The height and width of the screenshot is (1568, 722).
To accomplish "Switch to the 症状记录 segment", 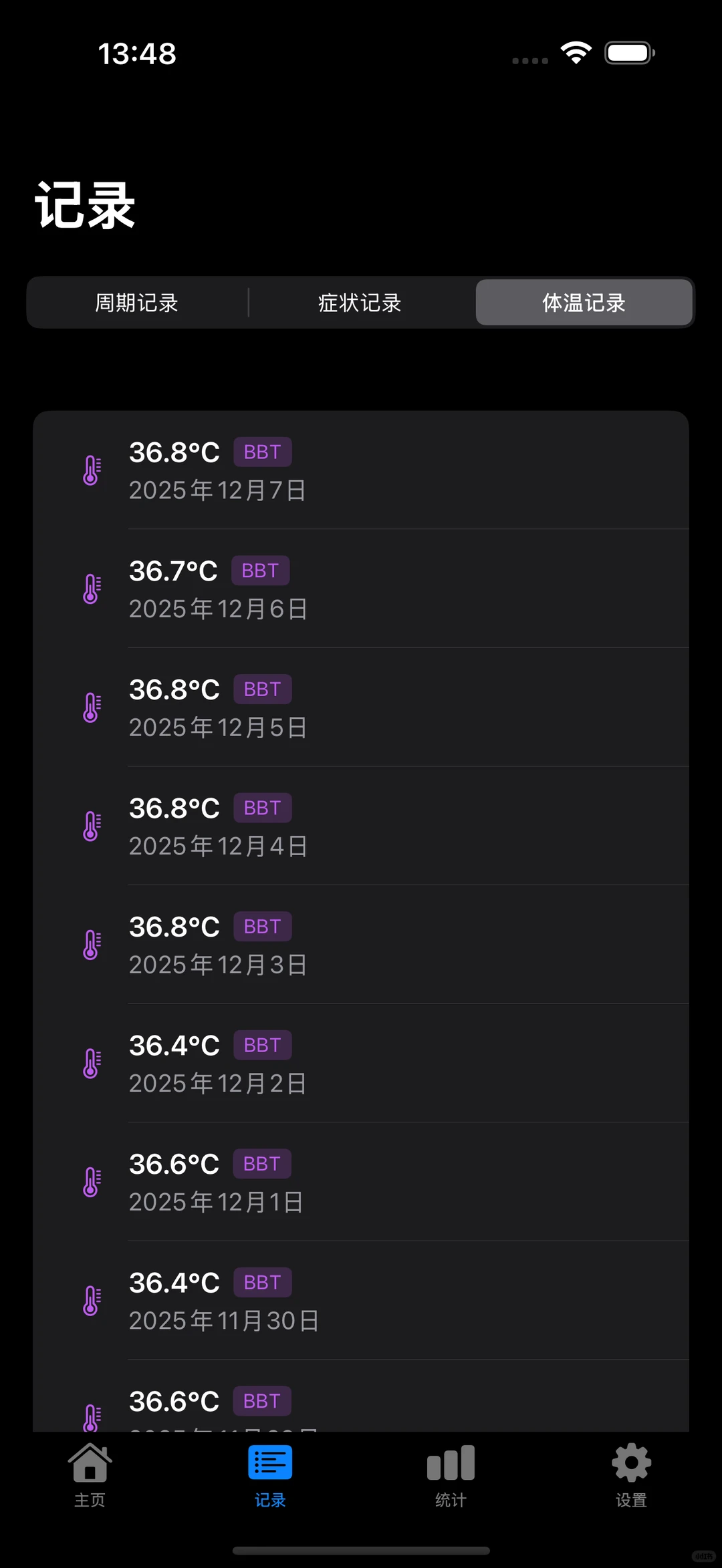I will pos(360,303).
